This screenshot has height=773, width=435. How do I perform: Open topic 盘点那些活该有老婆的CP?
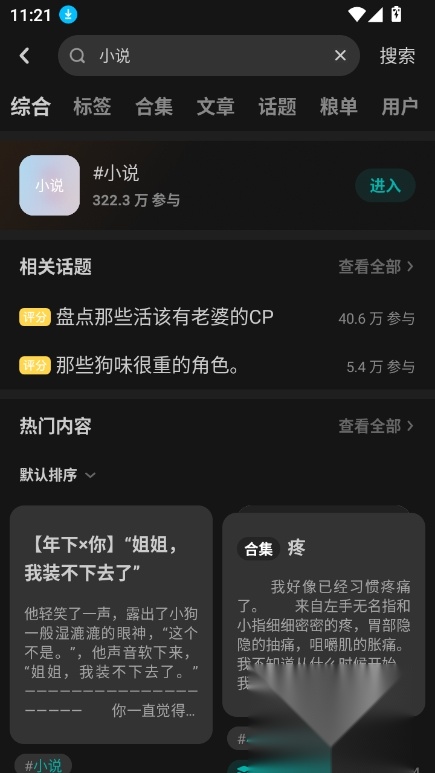click(x=217, y=317)
